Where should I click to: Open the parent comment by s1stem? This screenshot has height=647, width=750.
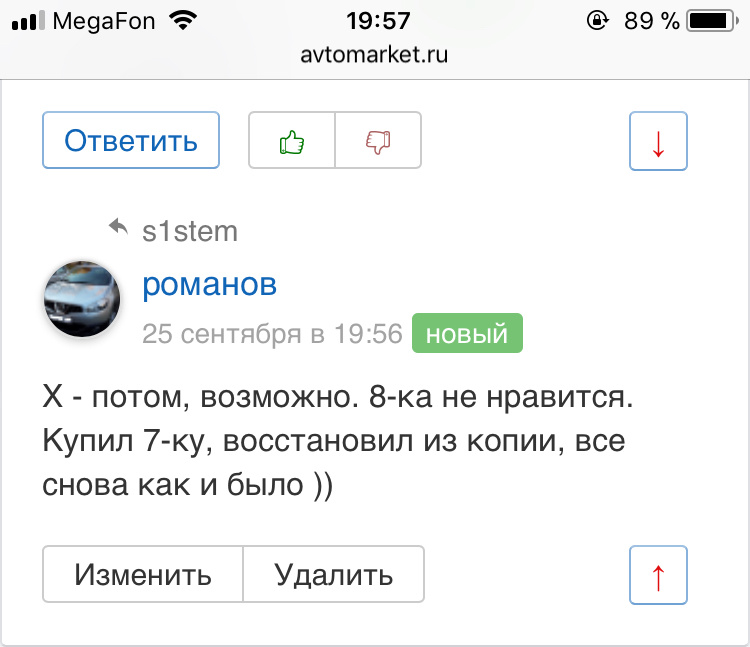point(188,231)
